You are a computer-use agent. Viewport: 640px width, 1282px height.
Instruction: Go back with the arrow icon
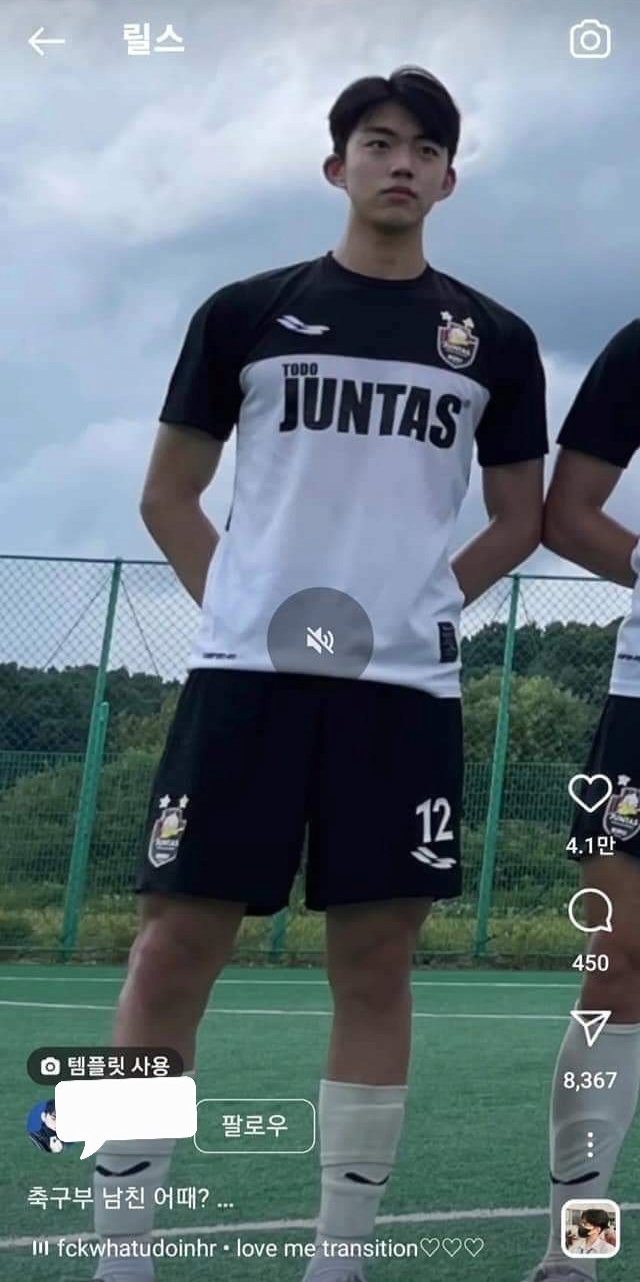46,41
